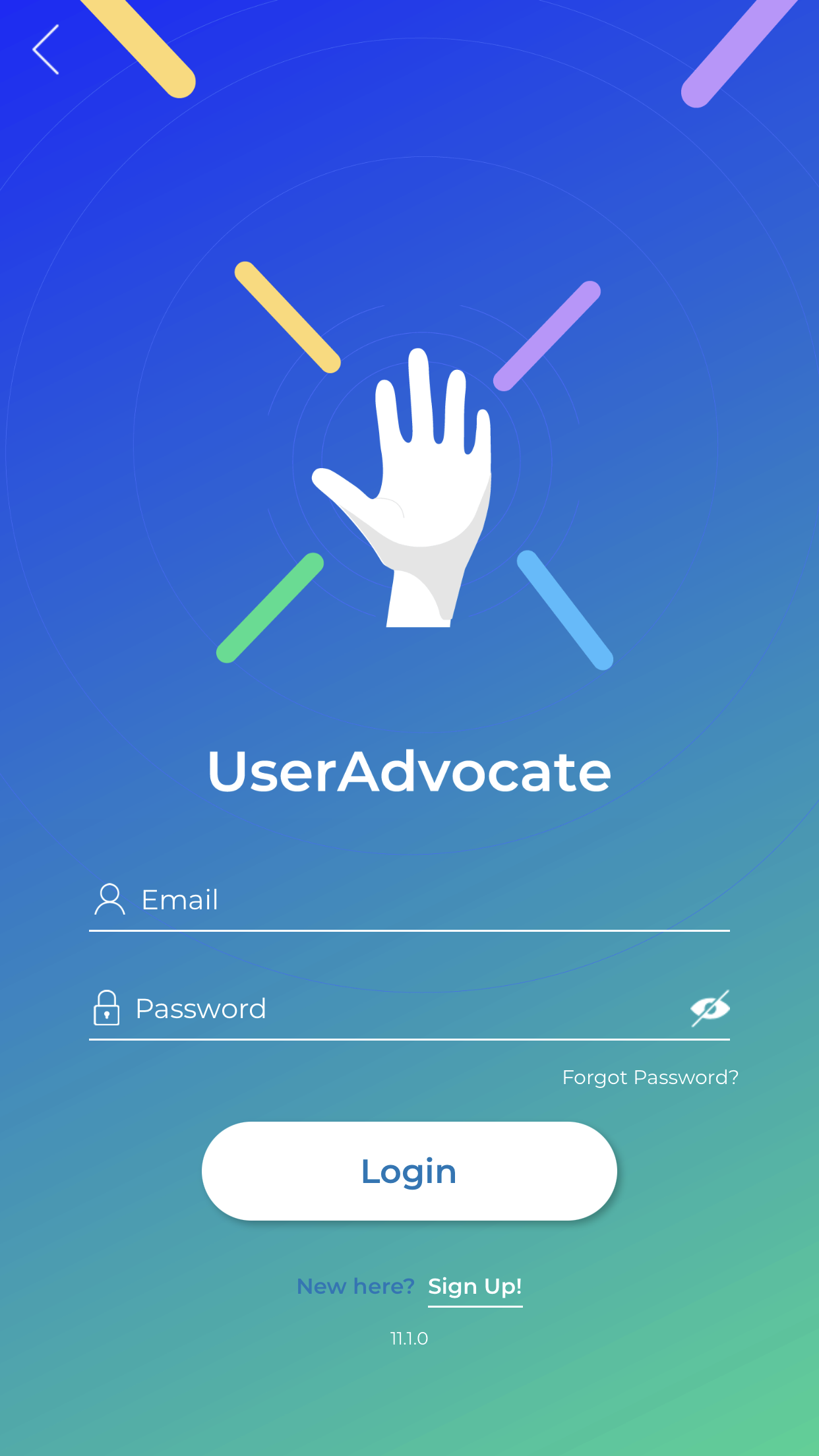Toggle password visibility eye icon
This screenshot has height=1456, width=819.
click(x=710, y=1008)
